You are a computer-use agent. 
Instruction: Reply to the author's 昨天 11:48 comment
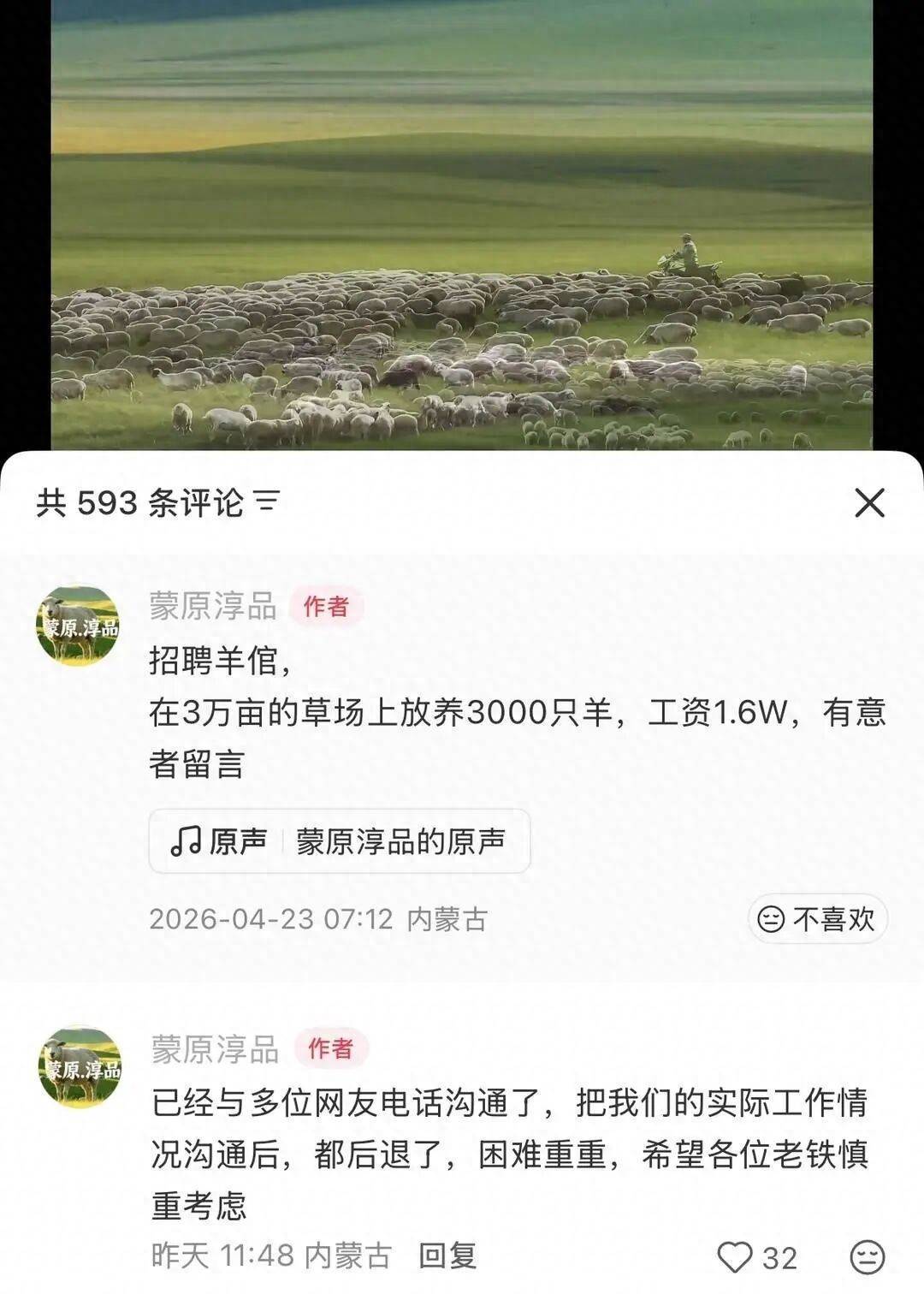coord(447,1255)
